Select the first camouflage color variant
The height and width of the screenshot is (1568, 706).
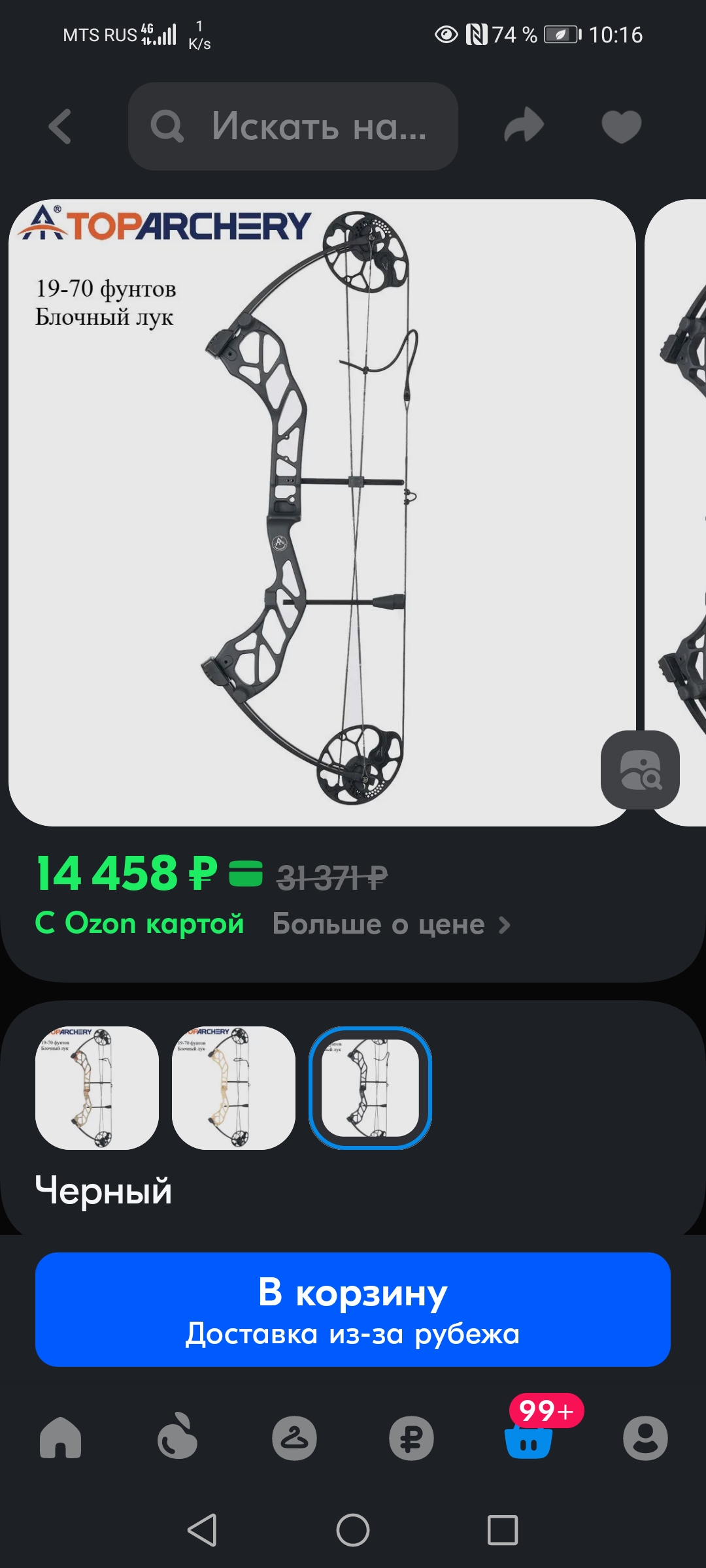click(97, 1088)
